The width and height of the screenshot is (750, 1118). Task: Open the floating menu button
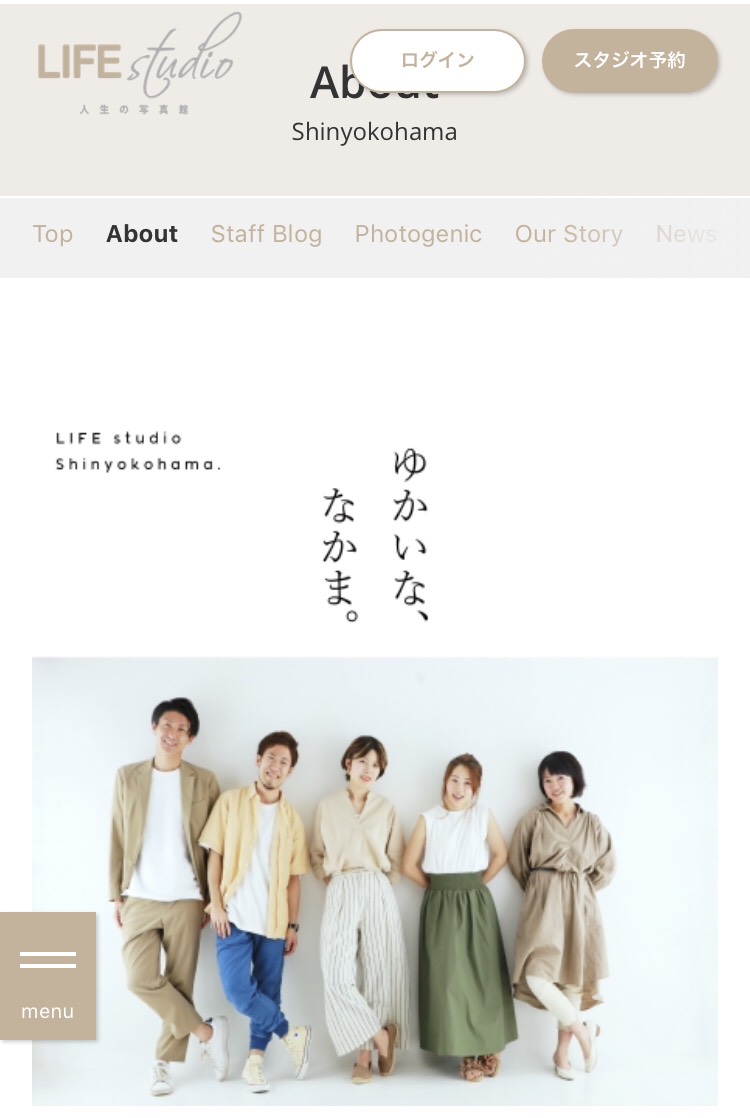coord(48,975)
